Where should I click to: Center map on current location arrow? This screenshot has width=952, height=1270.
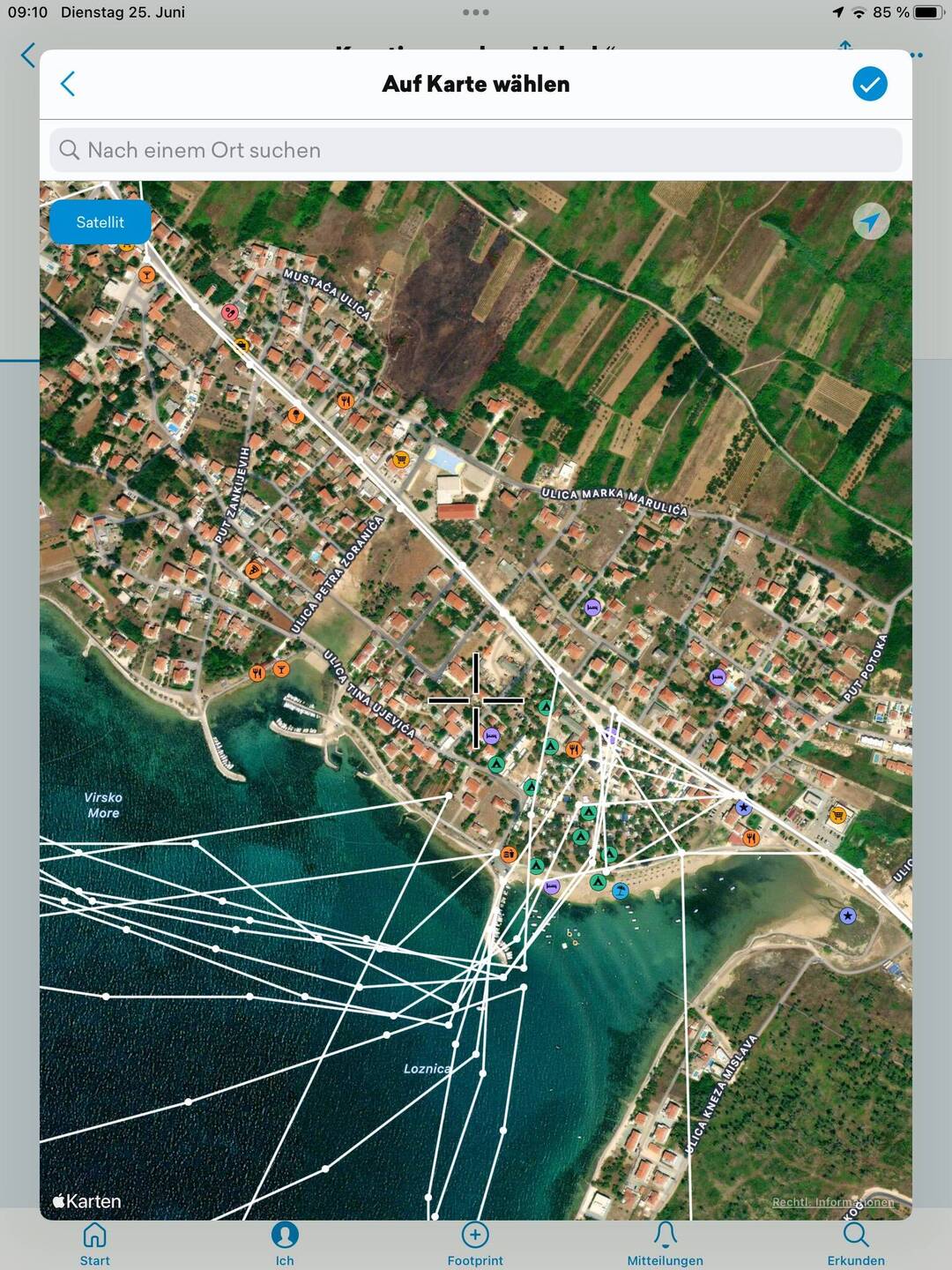pos(870,221)
